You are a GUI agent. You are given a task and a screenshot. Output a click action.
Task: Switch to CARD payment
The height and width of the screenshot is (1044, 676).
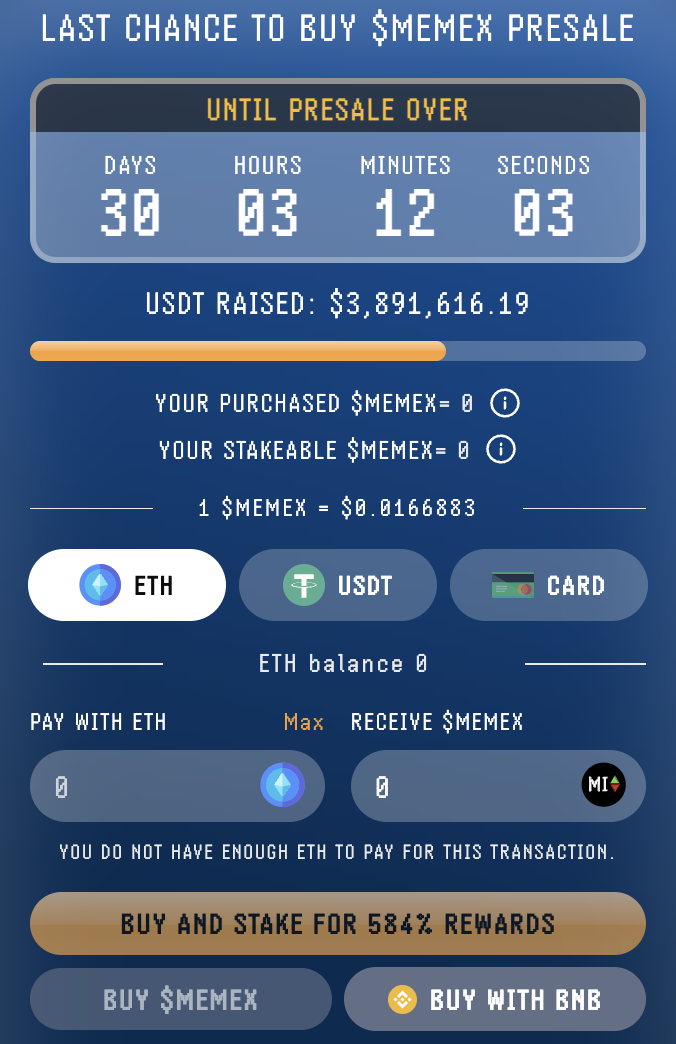(x=548, y=585)
